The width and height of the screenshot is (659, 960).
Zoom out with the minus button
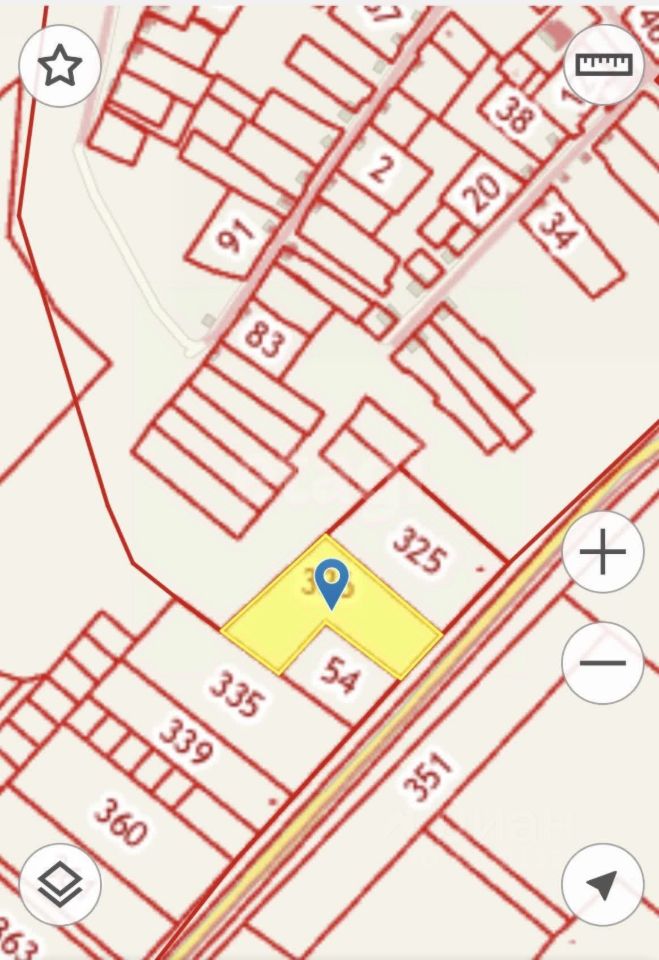tap(603, 662)
